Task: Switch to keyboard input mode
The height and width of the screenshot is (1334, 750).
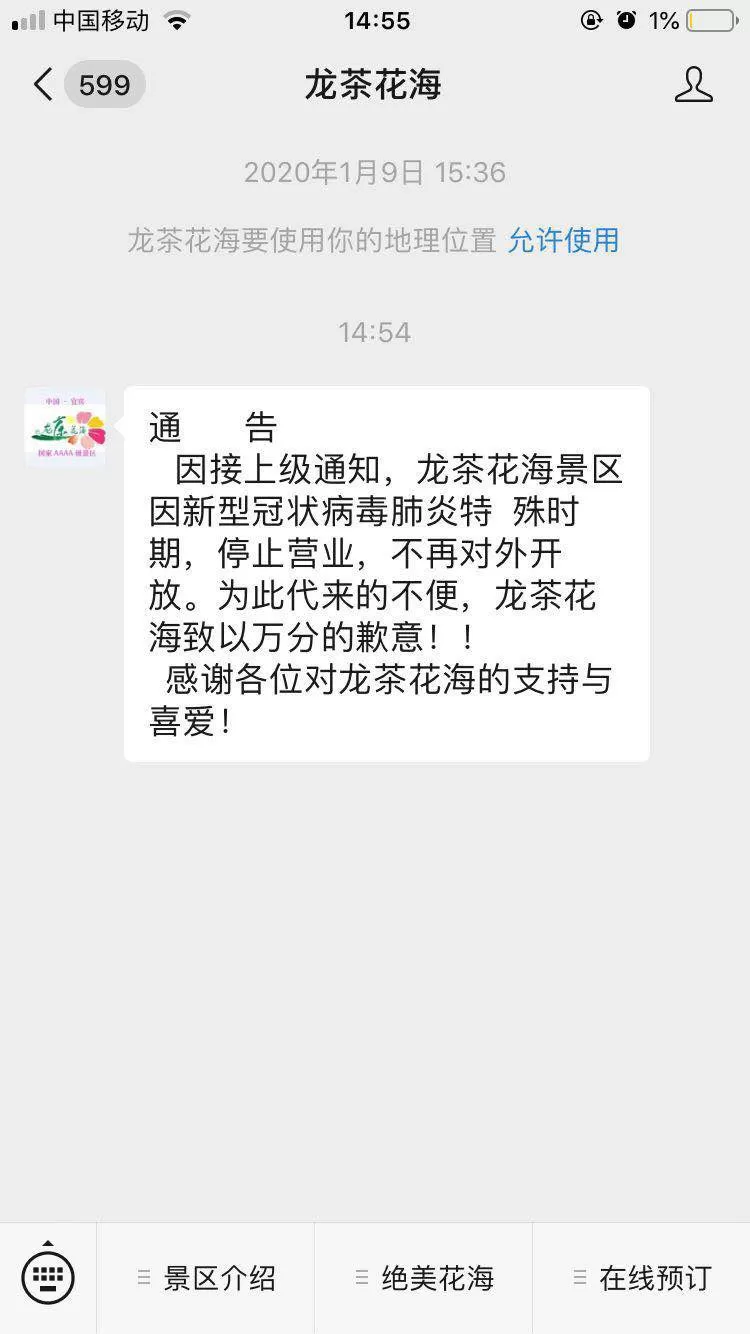Action: 48,1277
